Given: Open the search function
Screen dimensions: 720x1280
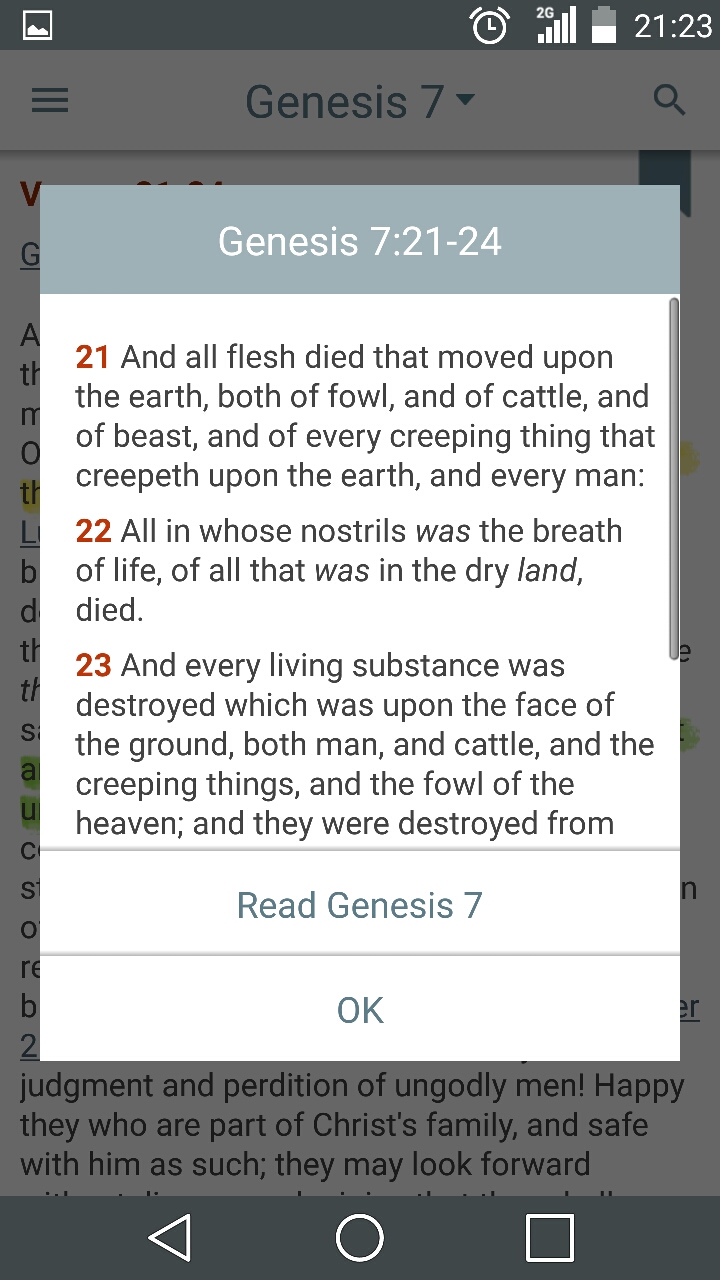Looking at the screenshot, I should [x=669, y=100].
